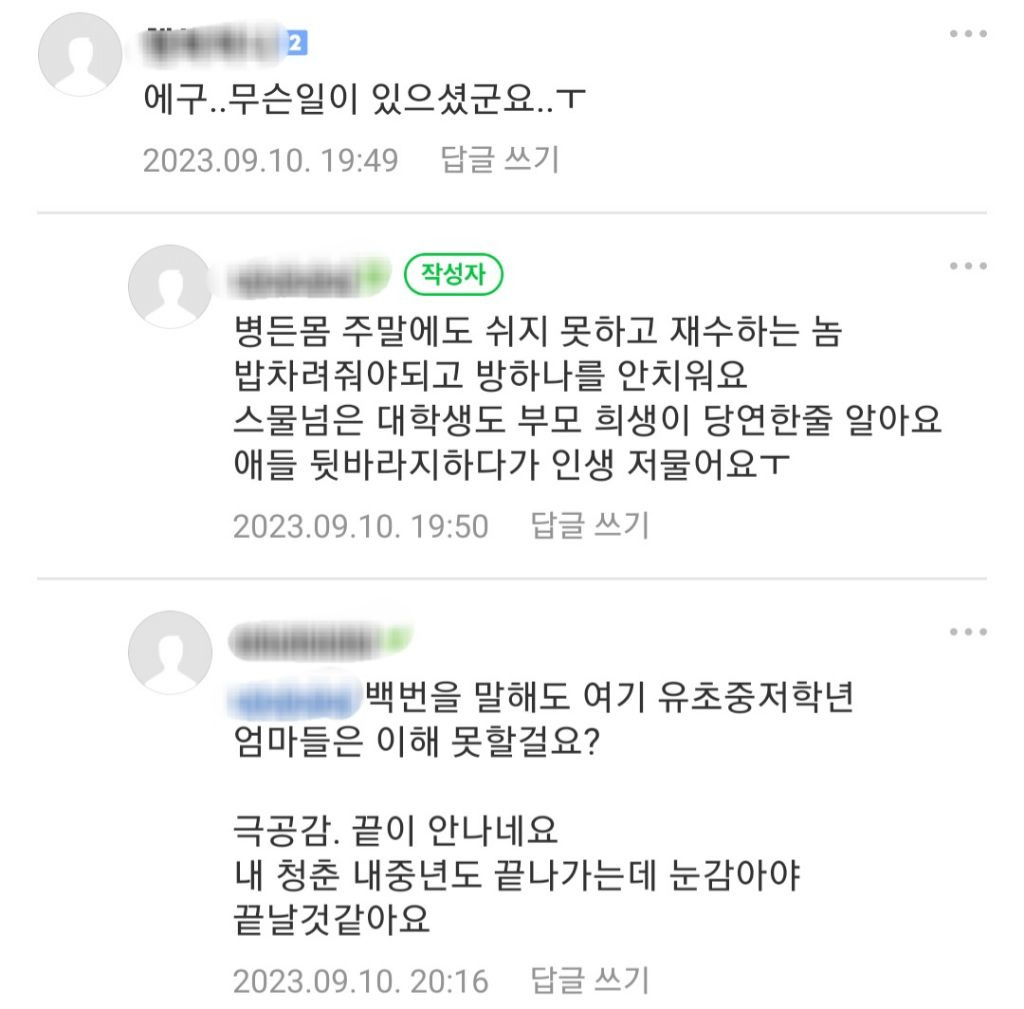Tap 답글 쓰기 under the 20:16 comment
Screen dimensions: 1024x1009
pos(589,980)
